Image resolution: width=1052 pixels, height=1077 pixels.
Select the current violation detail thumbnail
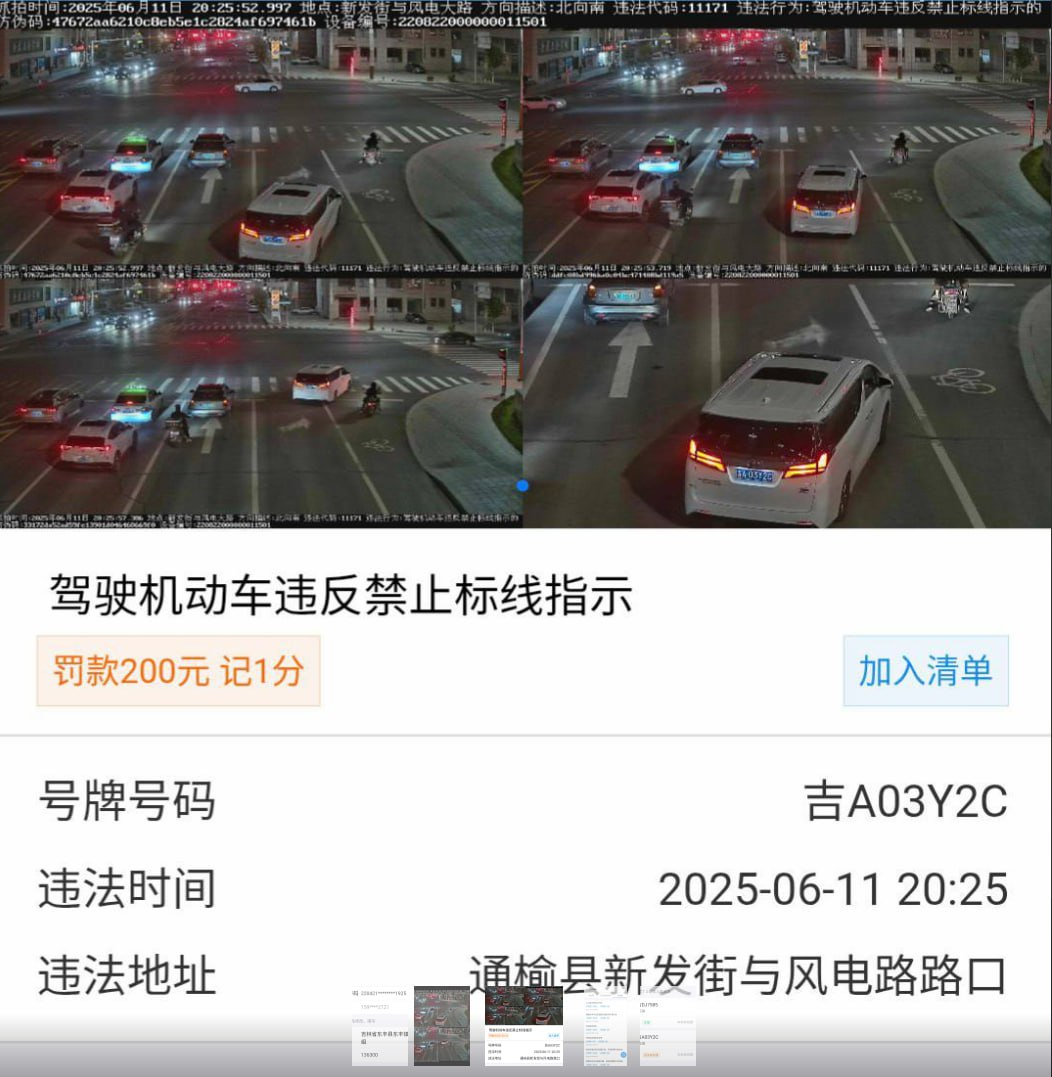524,1026
